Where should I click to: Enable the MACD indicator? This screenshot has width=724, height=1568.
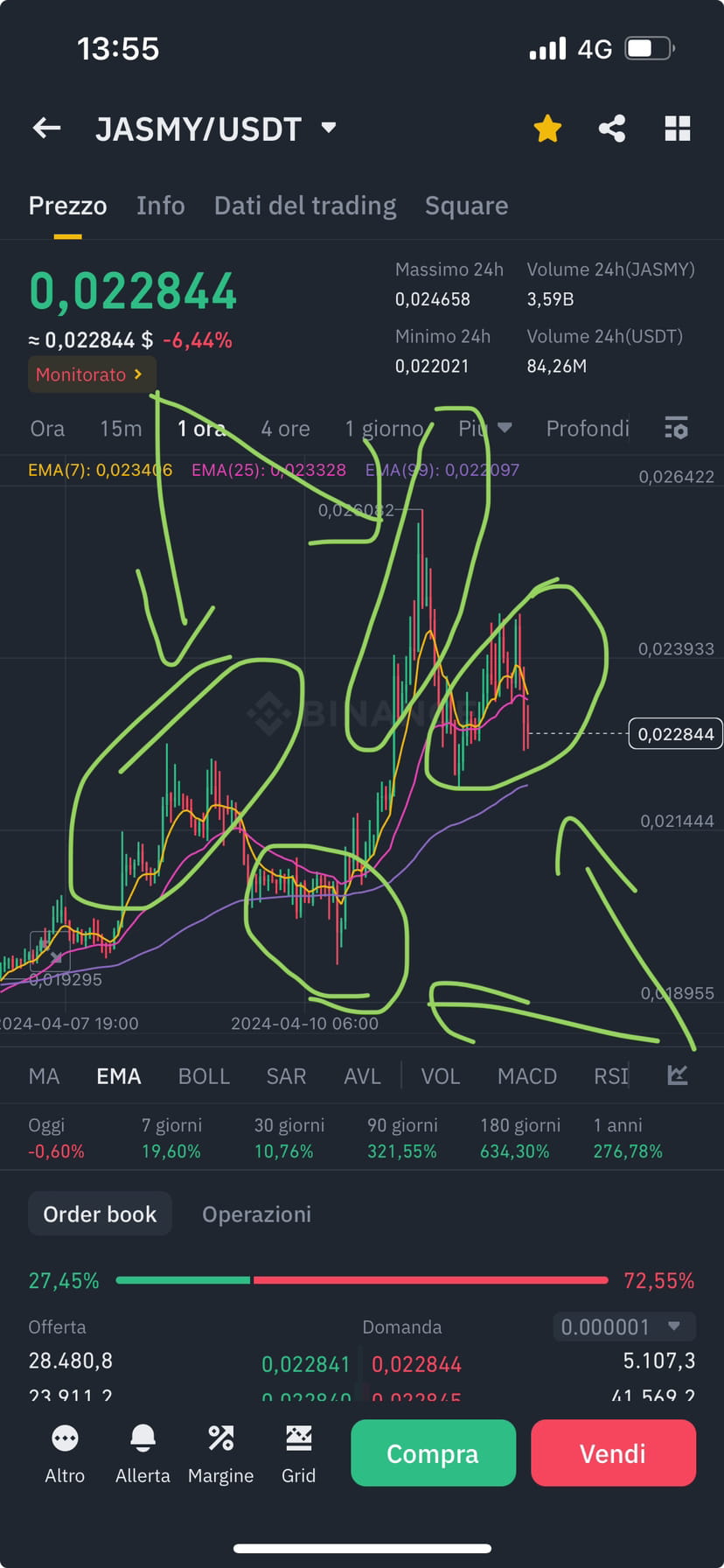tap(527, 1075)
